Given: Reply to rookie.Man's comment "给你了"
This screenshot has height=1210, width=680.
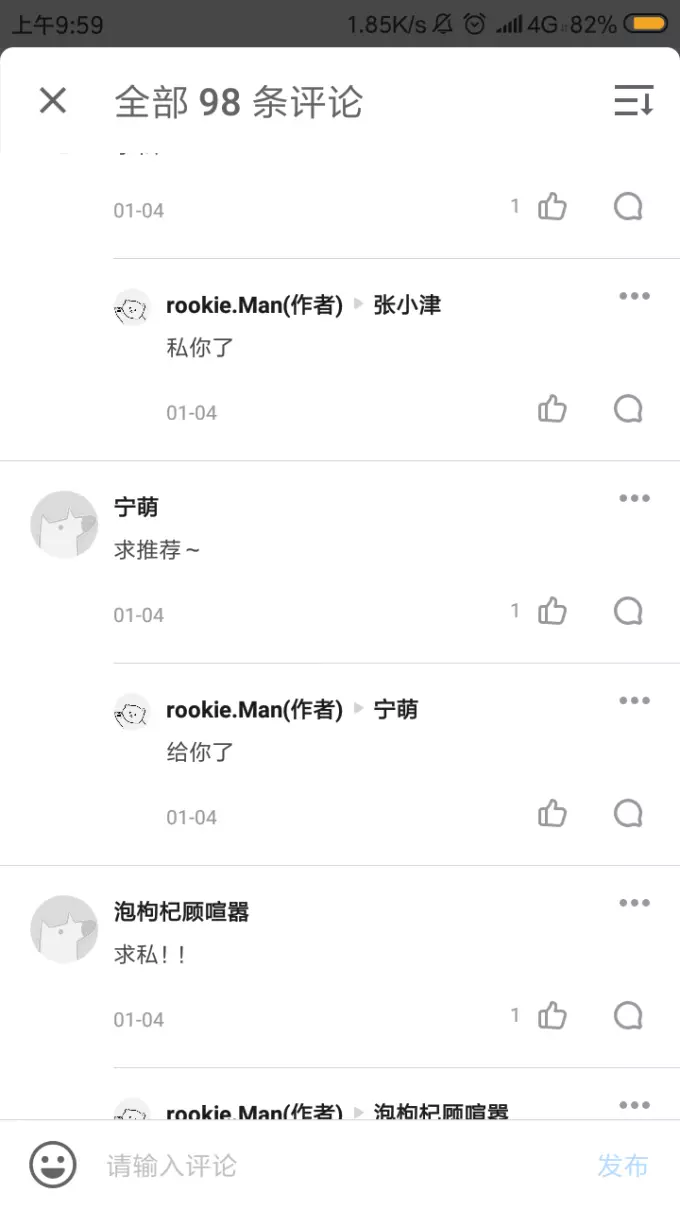Looking at the screenshot, I should tap(628, 813).
